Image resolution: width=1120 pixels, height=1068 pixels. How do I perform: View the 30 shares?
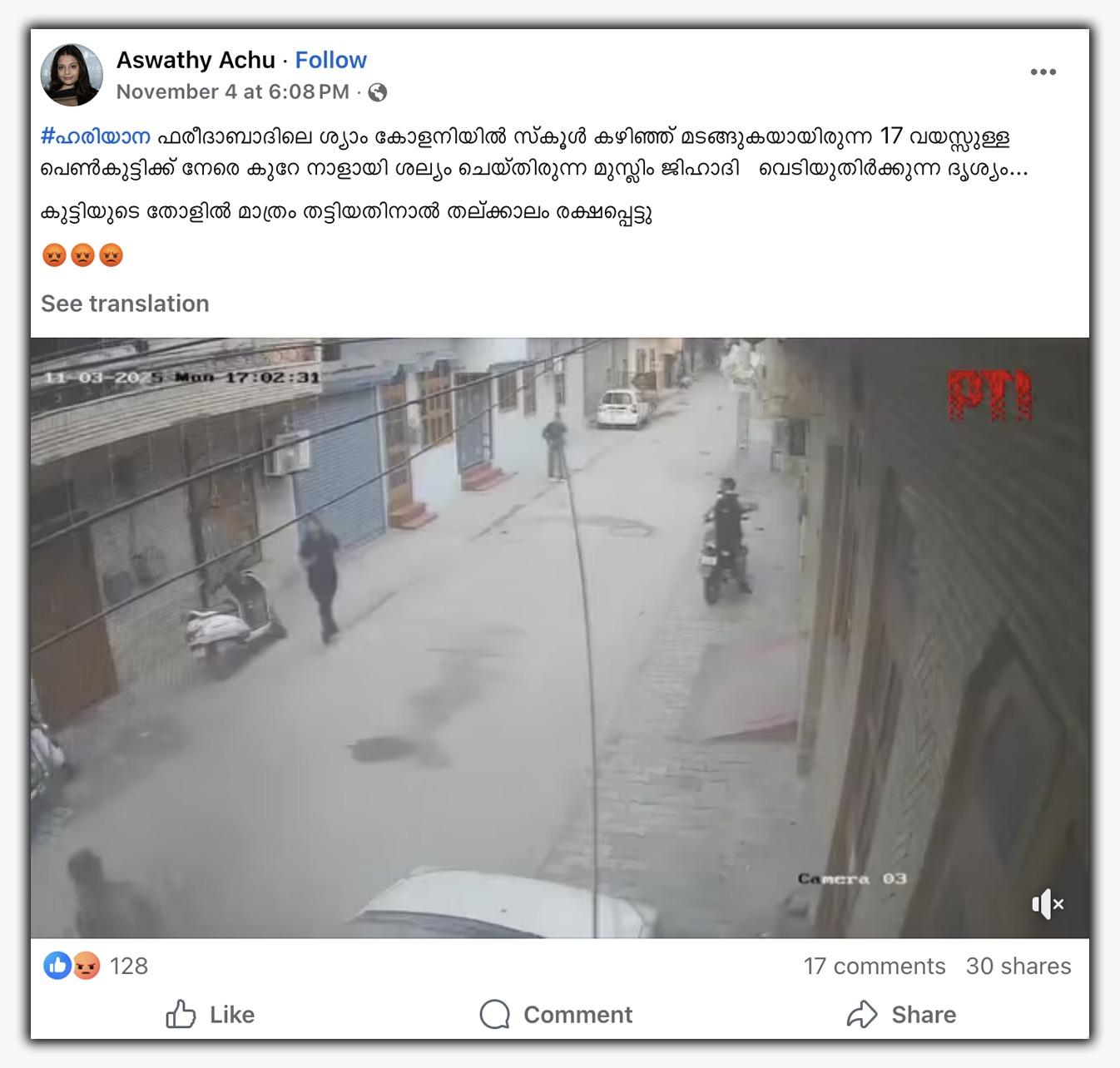tap(1018, 966)
